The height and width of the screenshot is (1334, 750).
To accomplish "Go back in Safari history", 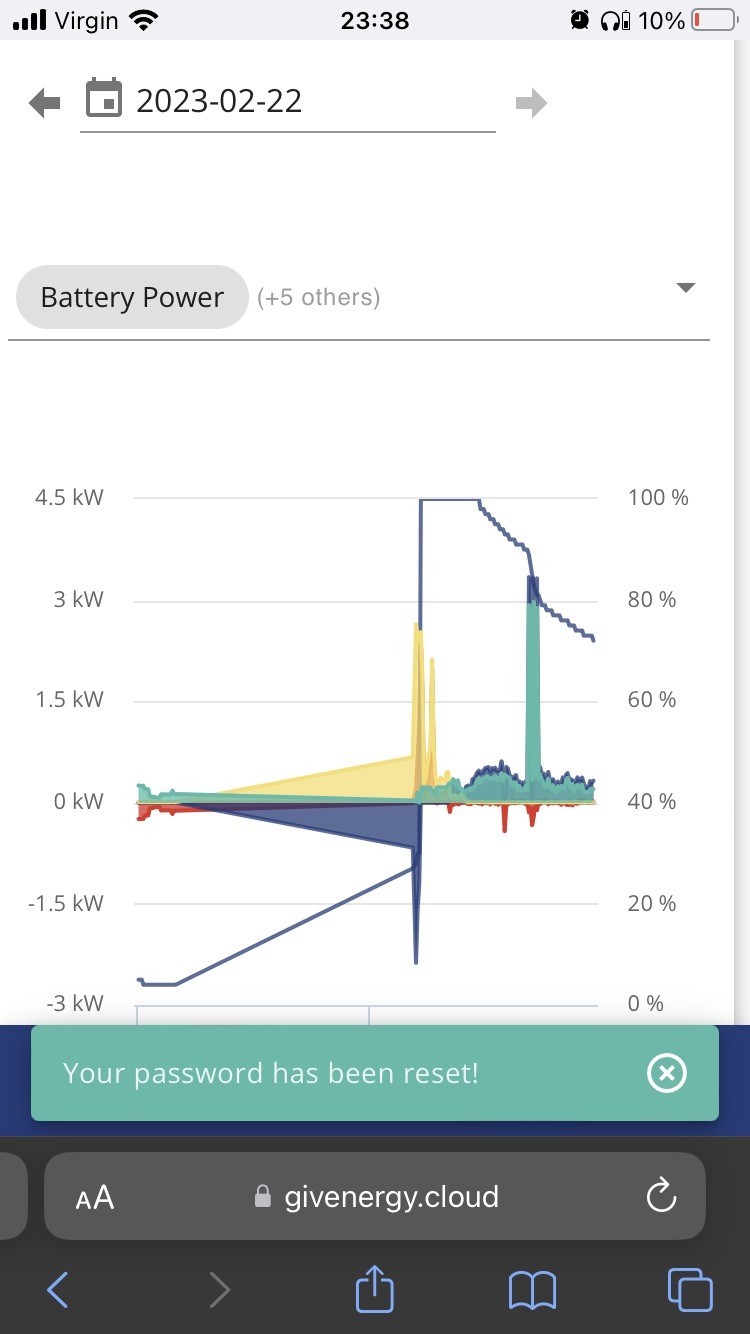I will click(58, 1290).
